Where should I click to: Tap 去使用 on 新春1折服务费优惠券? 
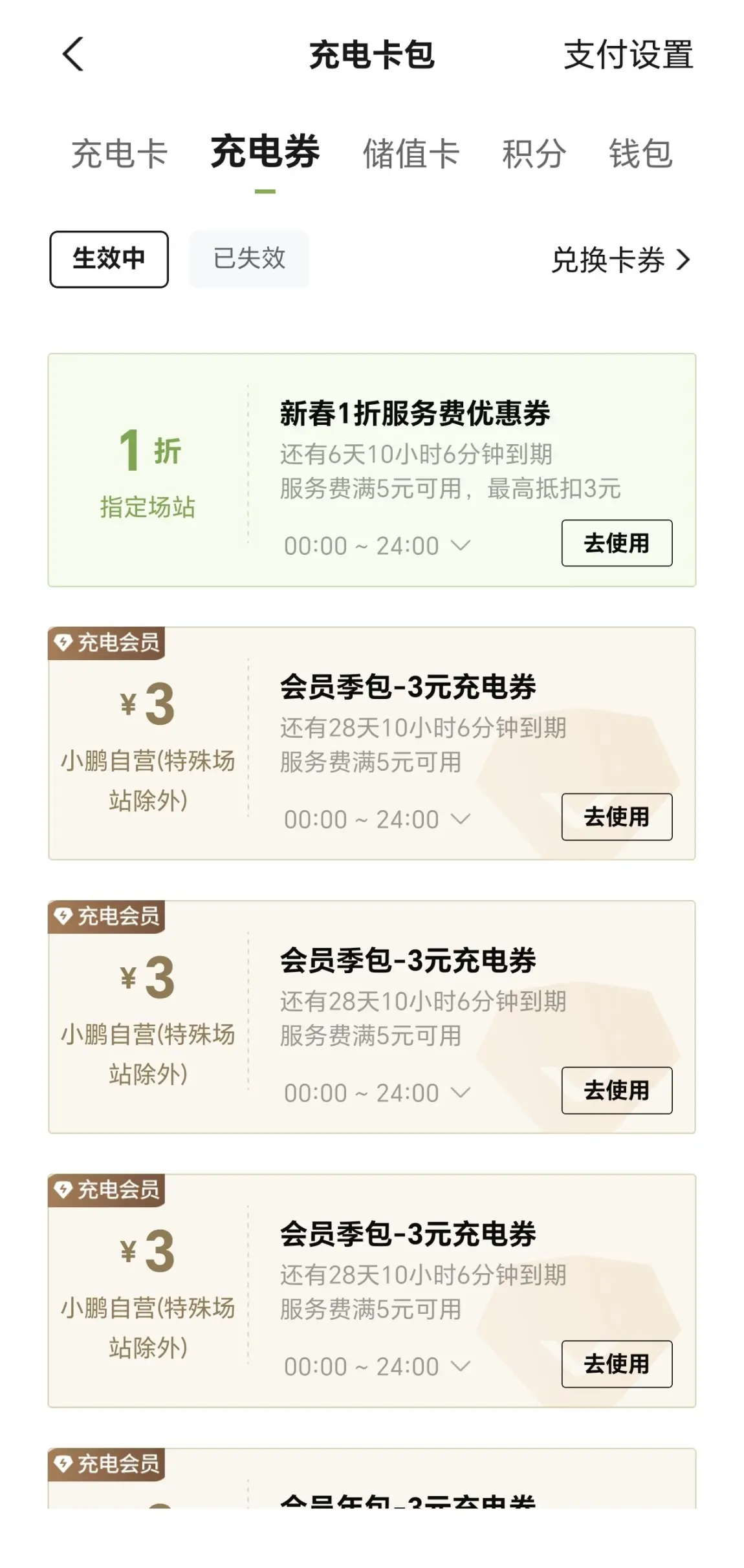[617, 543]
